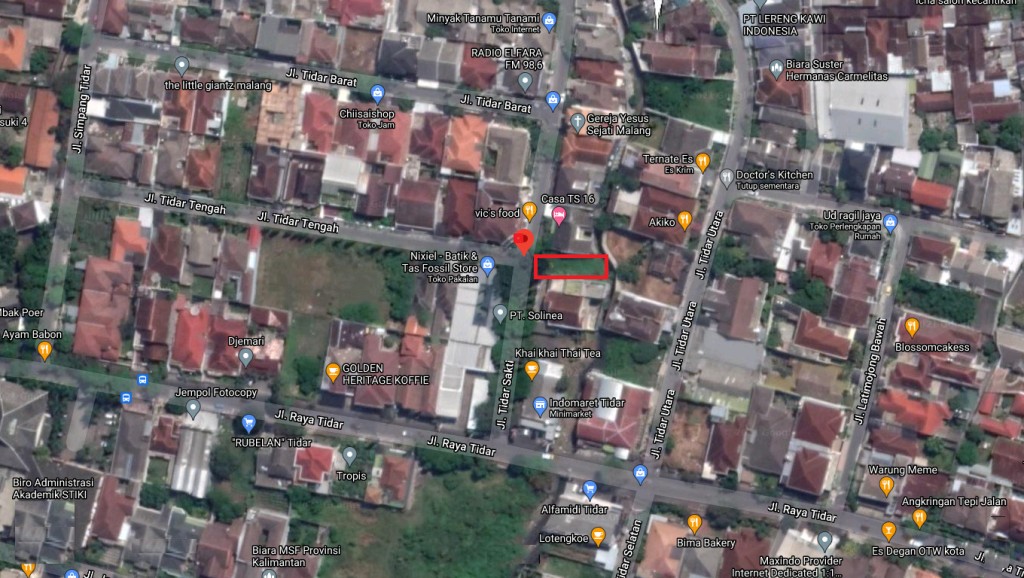Screen dimensions: 1024x578
Task: Tap the vic's food restaurant marker
Action: point(529,210)
